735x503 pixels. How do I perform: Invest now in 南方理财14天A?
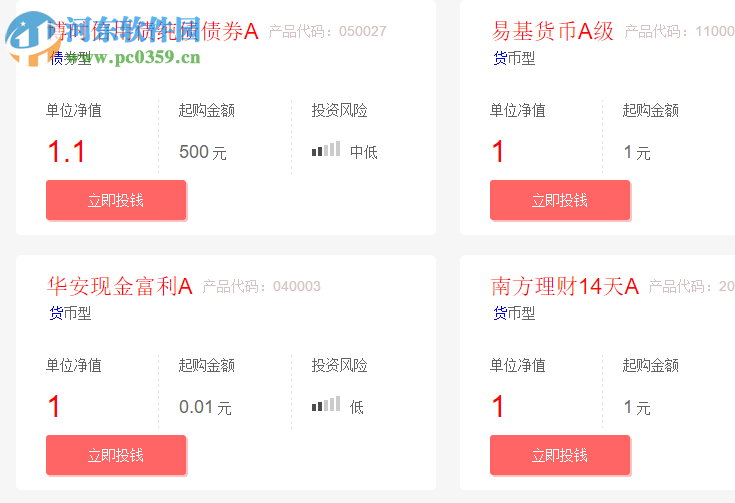tap(560, 455)
